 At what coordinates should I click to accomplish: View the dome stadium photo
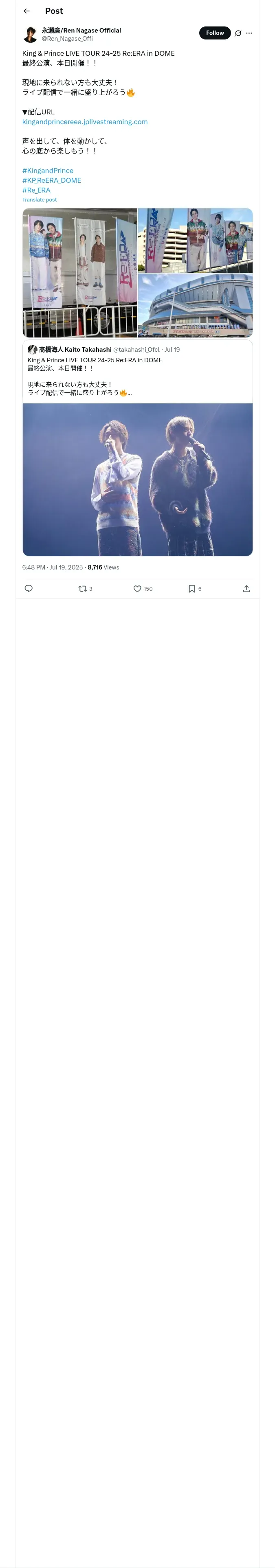(x=195, y=305)
